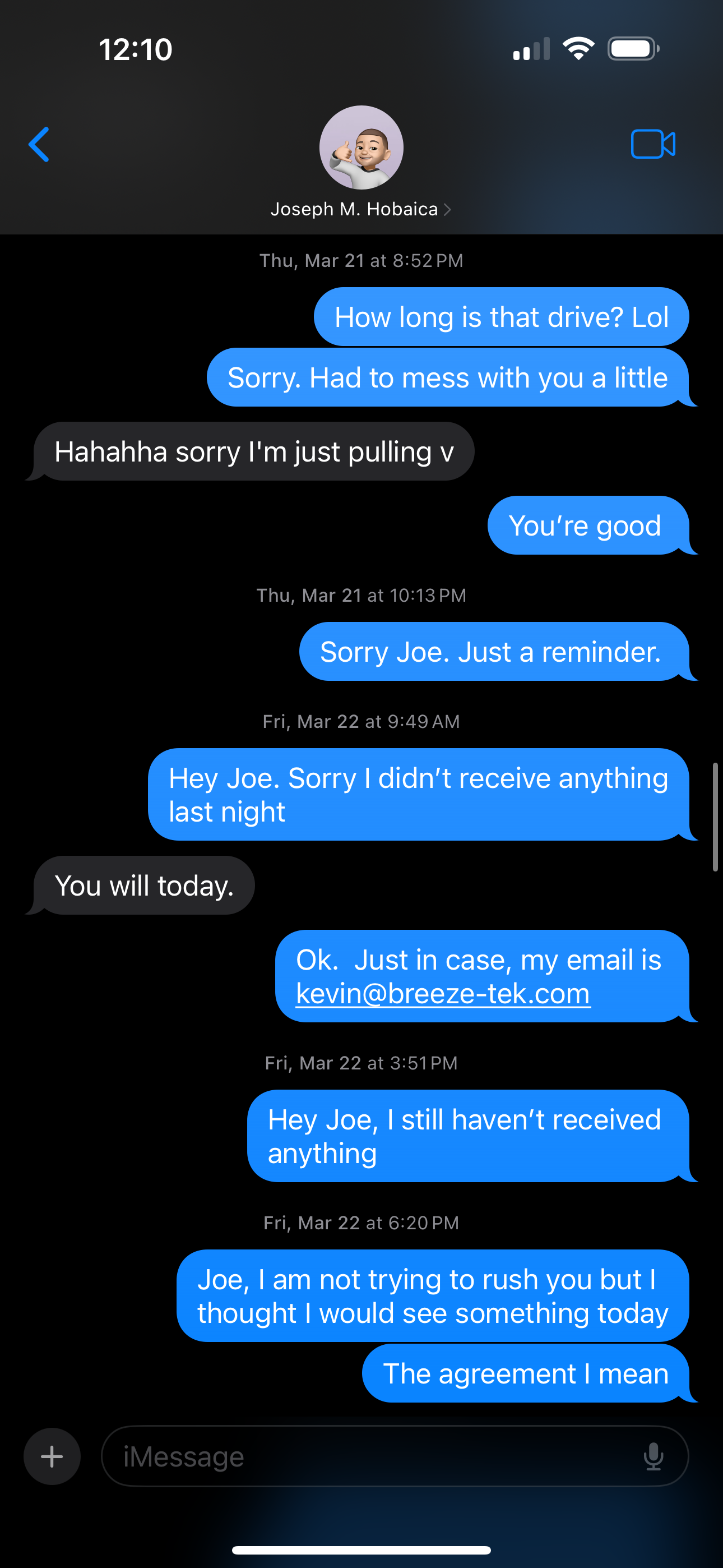Tap the microphone to record audio

(653, 1456)
